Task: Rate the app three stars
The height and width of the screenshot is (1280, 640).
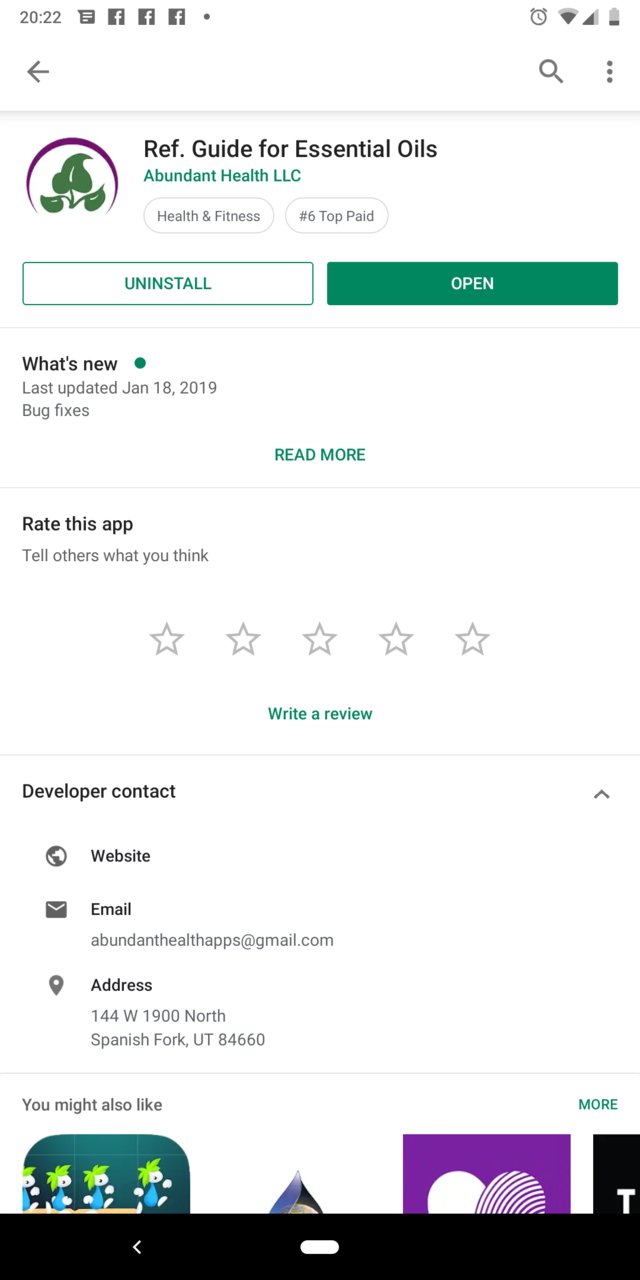Action: coord(320,639)
